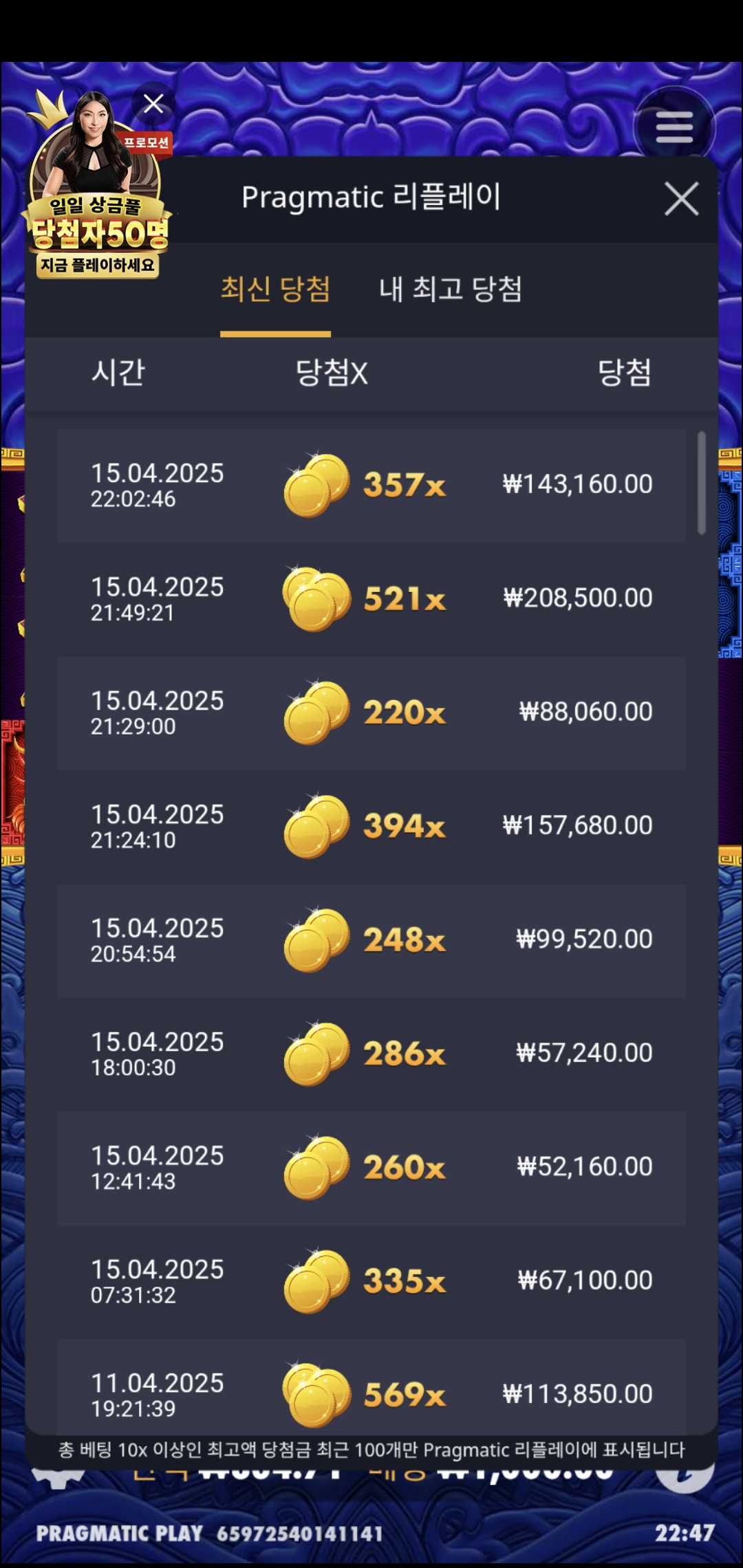Switch to the 내 최고 당첨 tab
743x1568 pixels.
(451, 289)
